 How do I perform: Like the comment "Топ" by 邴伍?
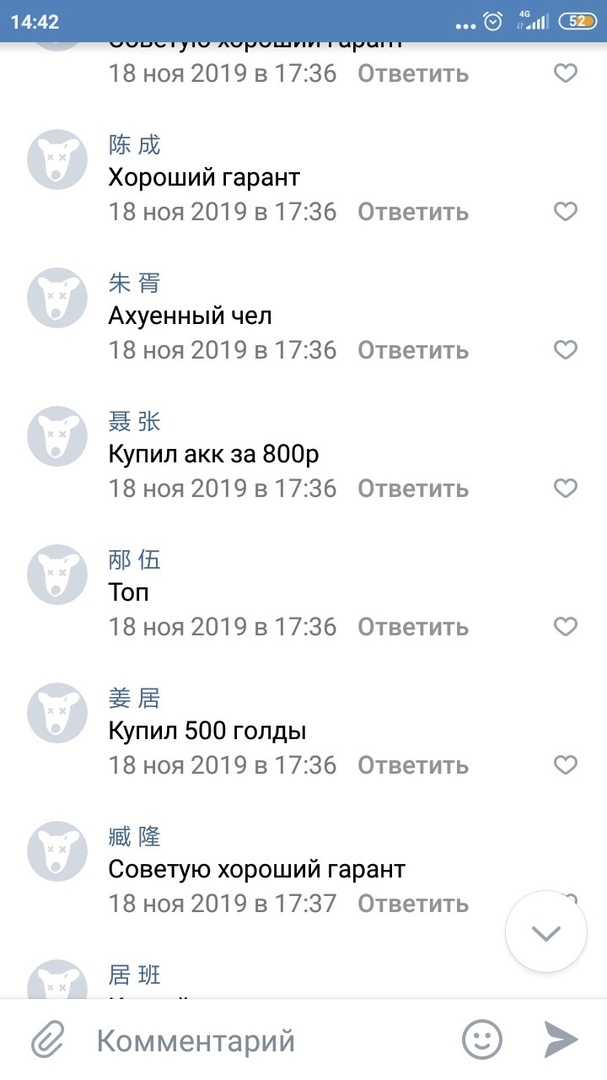565,627
